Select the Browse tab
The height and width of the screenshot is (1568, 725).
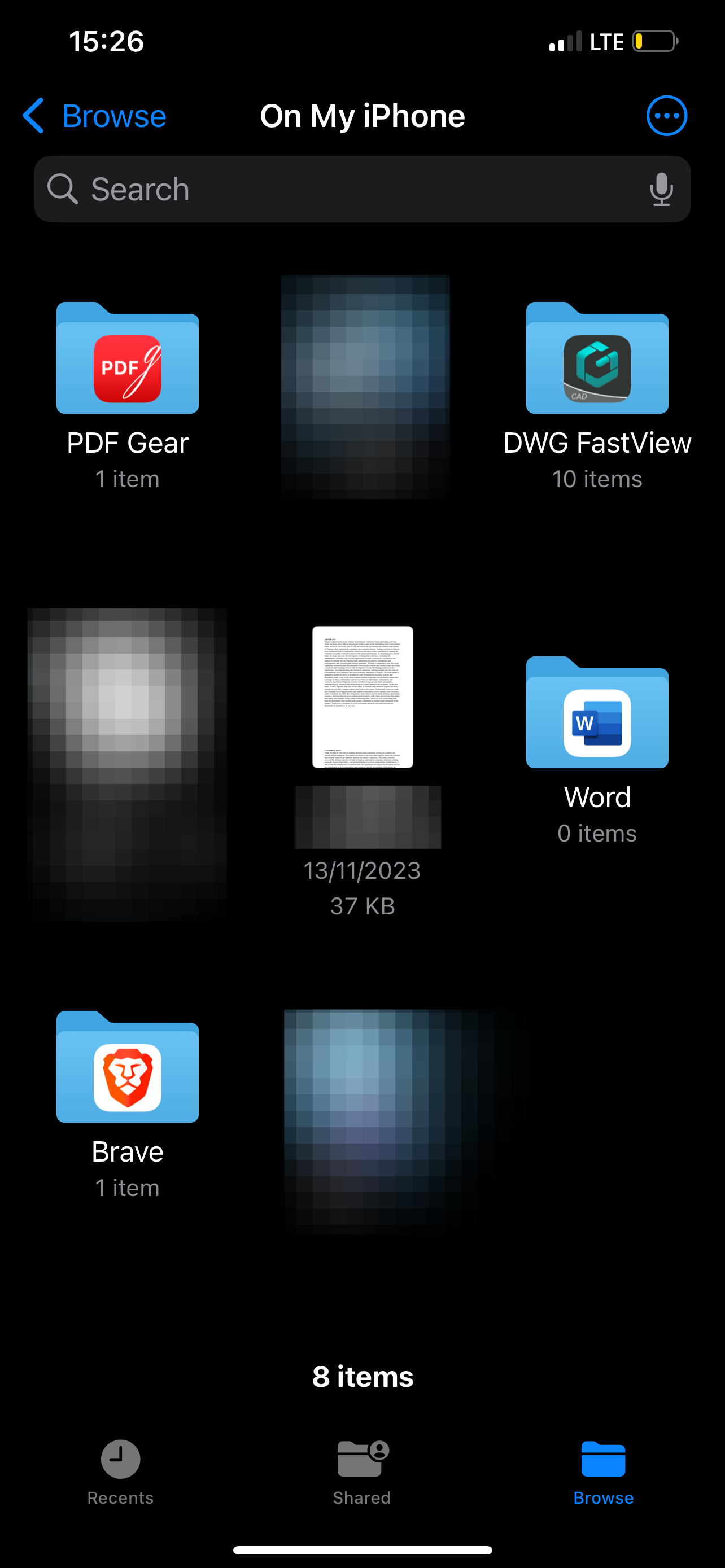[603, 1470]
